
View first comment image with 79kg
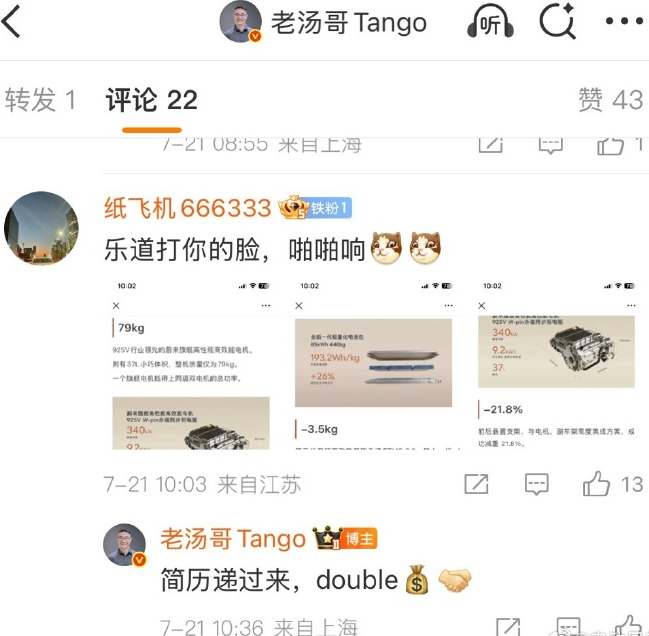pos(190,364)
